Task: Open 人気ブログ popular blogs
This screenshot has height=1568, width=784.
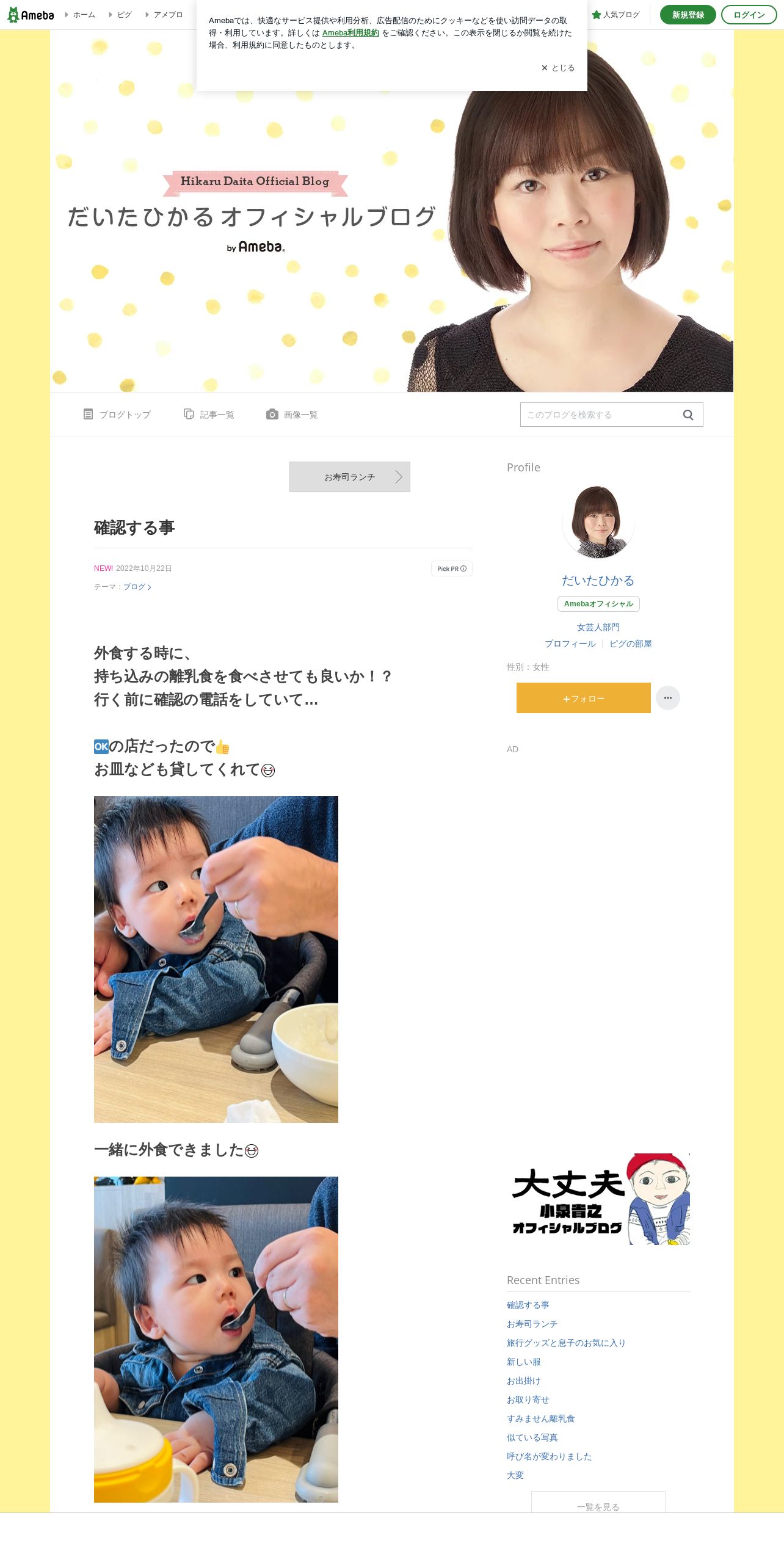Action: 616,15
